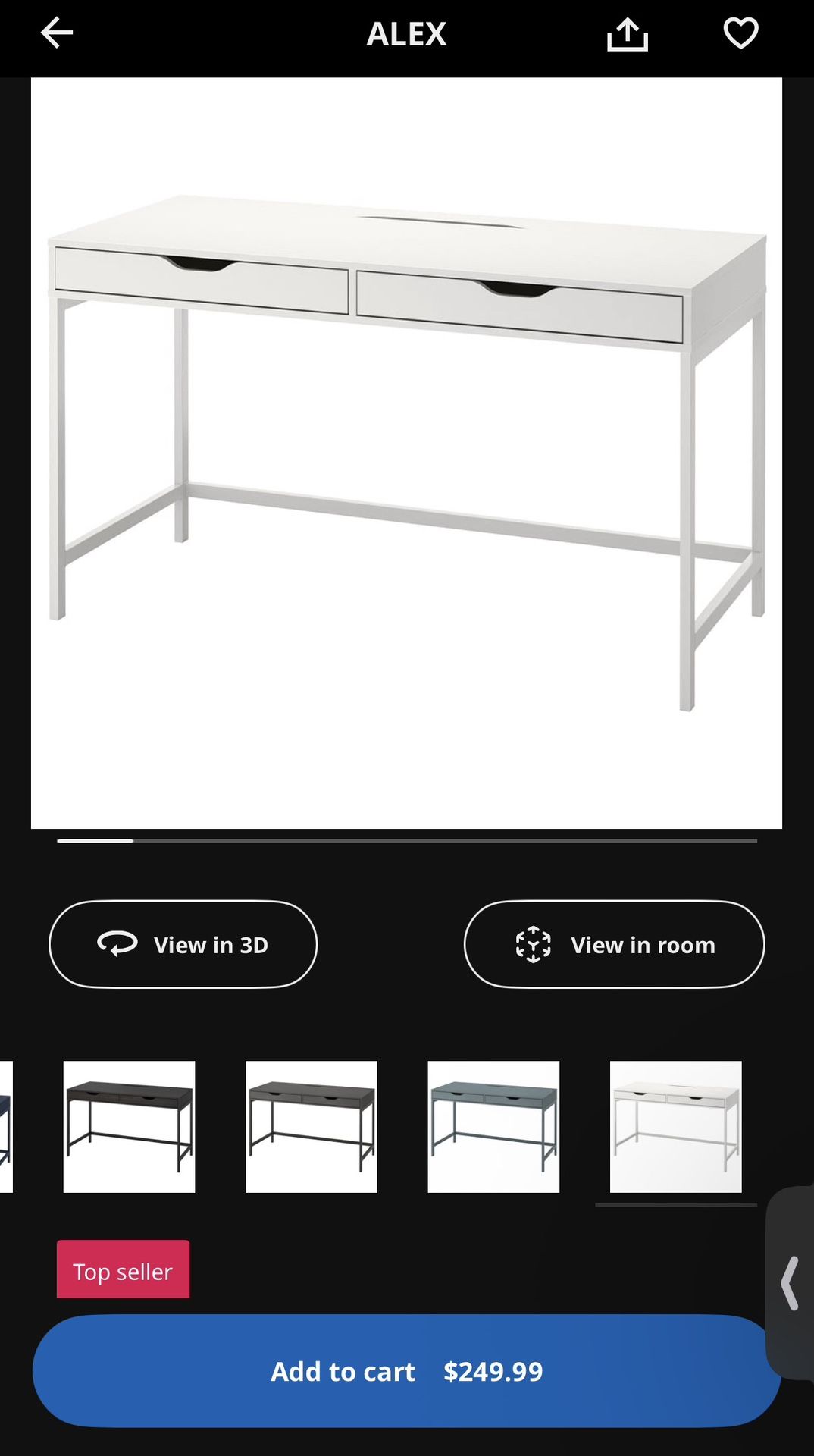Expand the side panel using the right-edge handle
This screenshot has height=1456, width=814.
pos(791,1282)
